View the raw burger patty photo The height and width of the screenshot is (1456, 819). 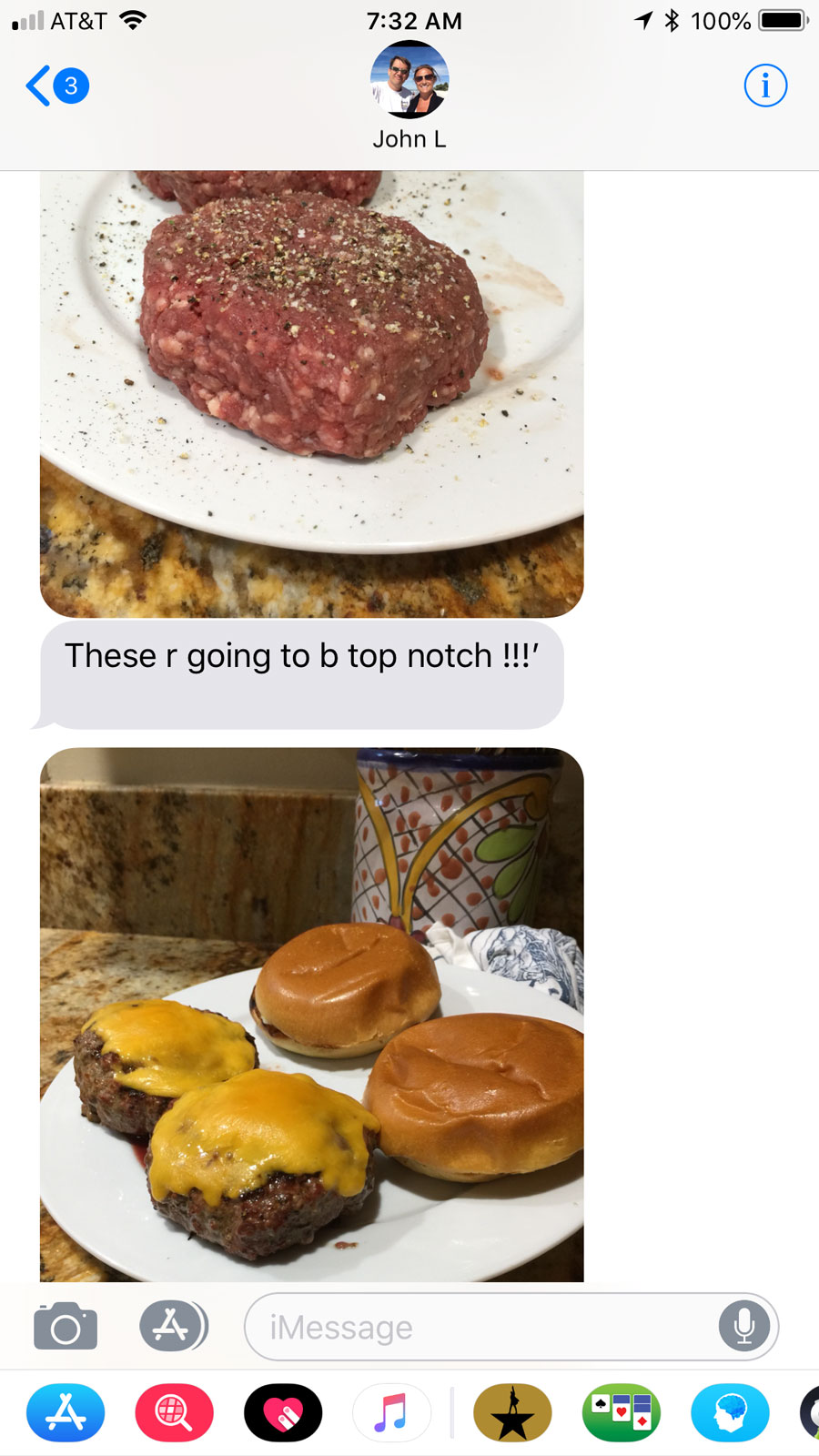[x=311, y=393]
